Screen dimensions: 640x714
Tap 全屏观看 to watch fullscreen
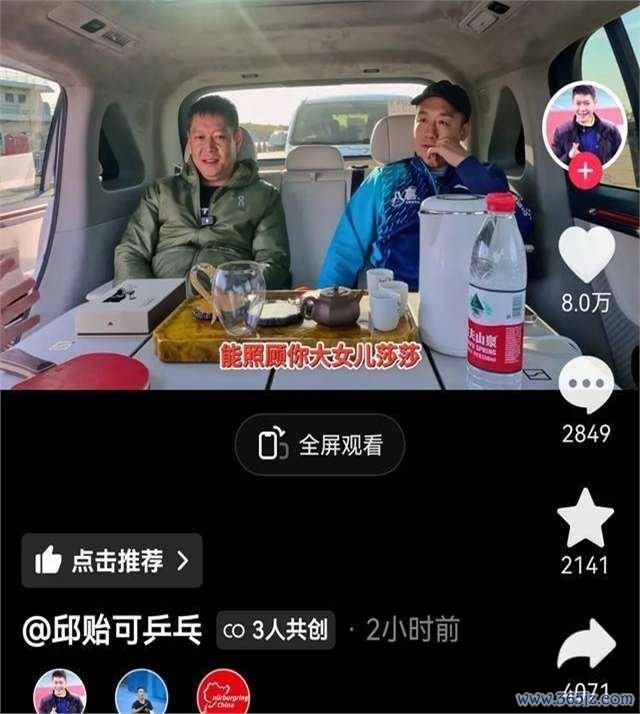(x=320, y=445)
